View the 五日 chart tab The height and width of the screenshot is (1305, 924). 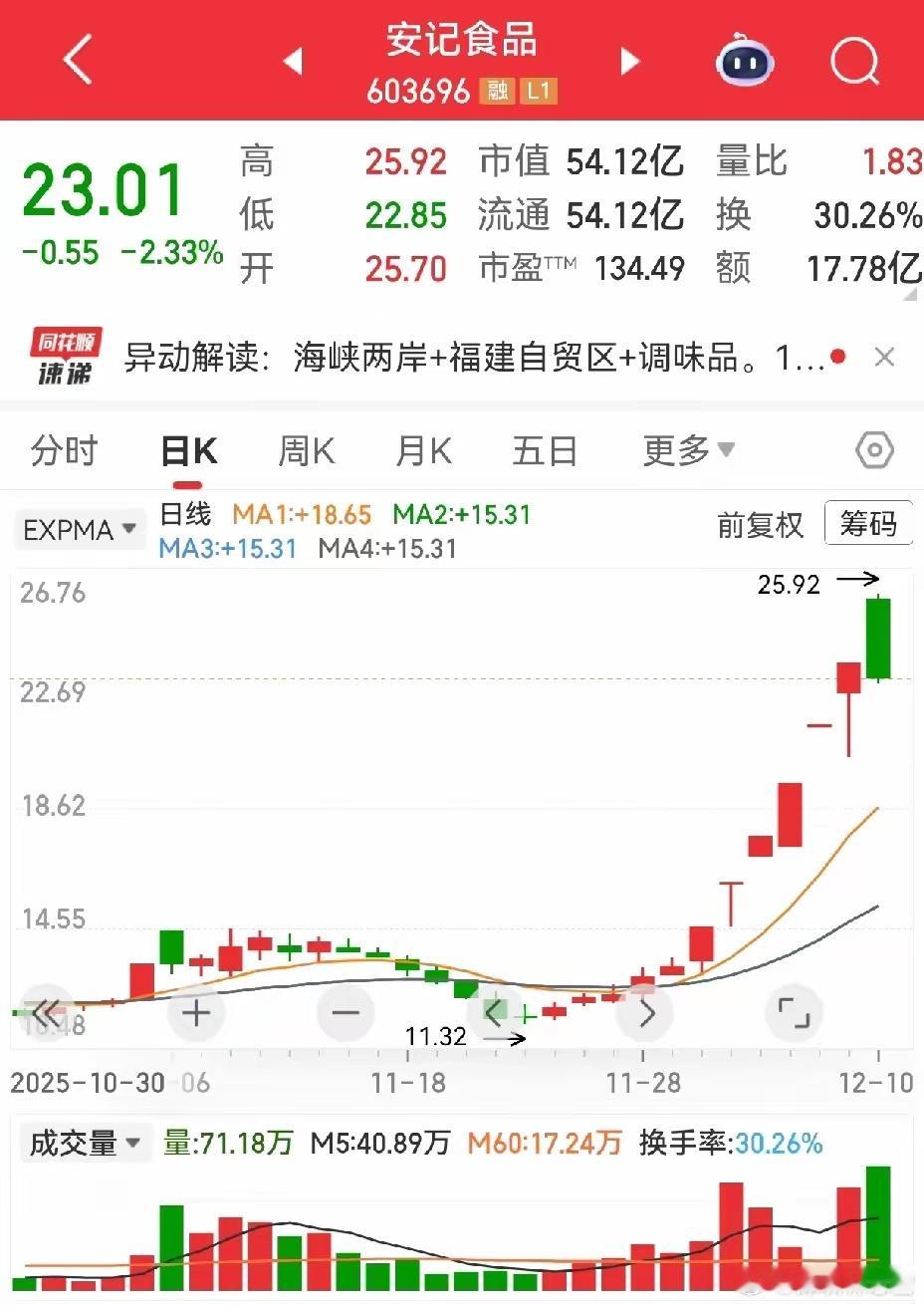[545, 451]
